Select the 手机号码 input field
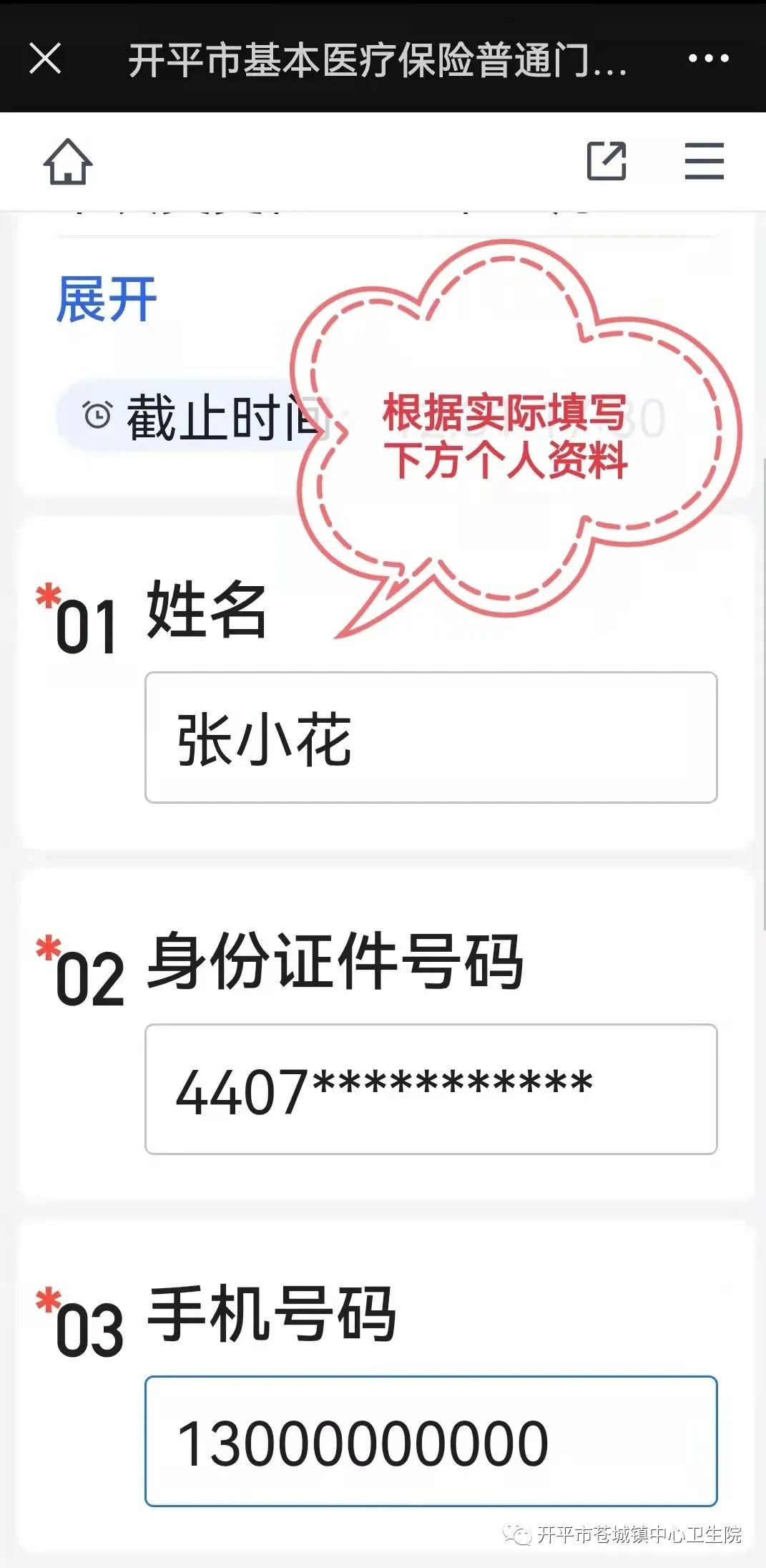The width and height of the screenshot is (766, 1568). 431,1441
